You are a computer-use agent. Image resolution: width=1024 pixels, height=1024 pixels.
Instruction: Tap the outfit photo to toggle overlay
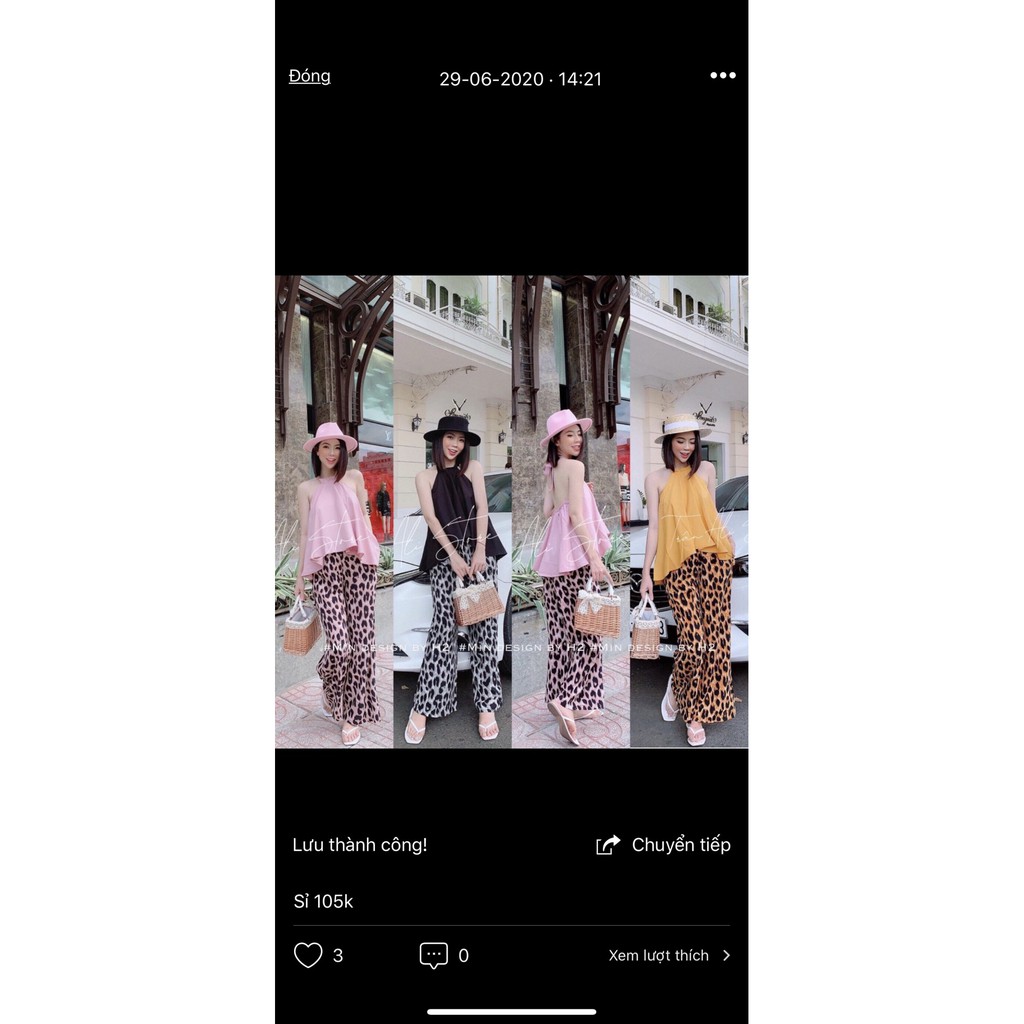pyautogui.click(x=511, y=511)
